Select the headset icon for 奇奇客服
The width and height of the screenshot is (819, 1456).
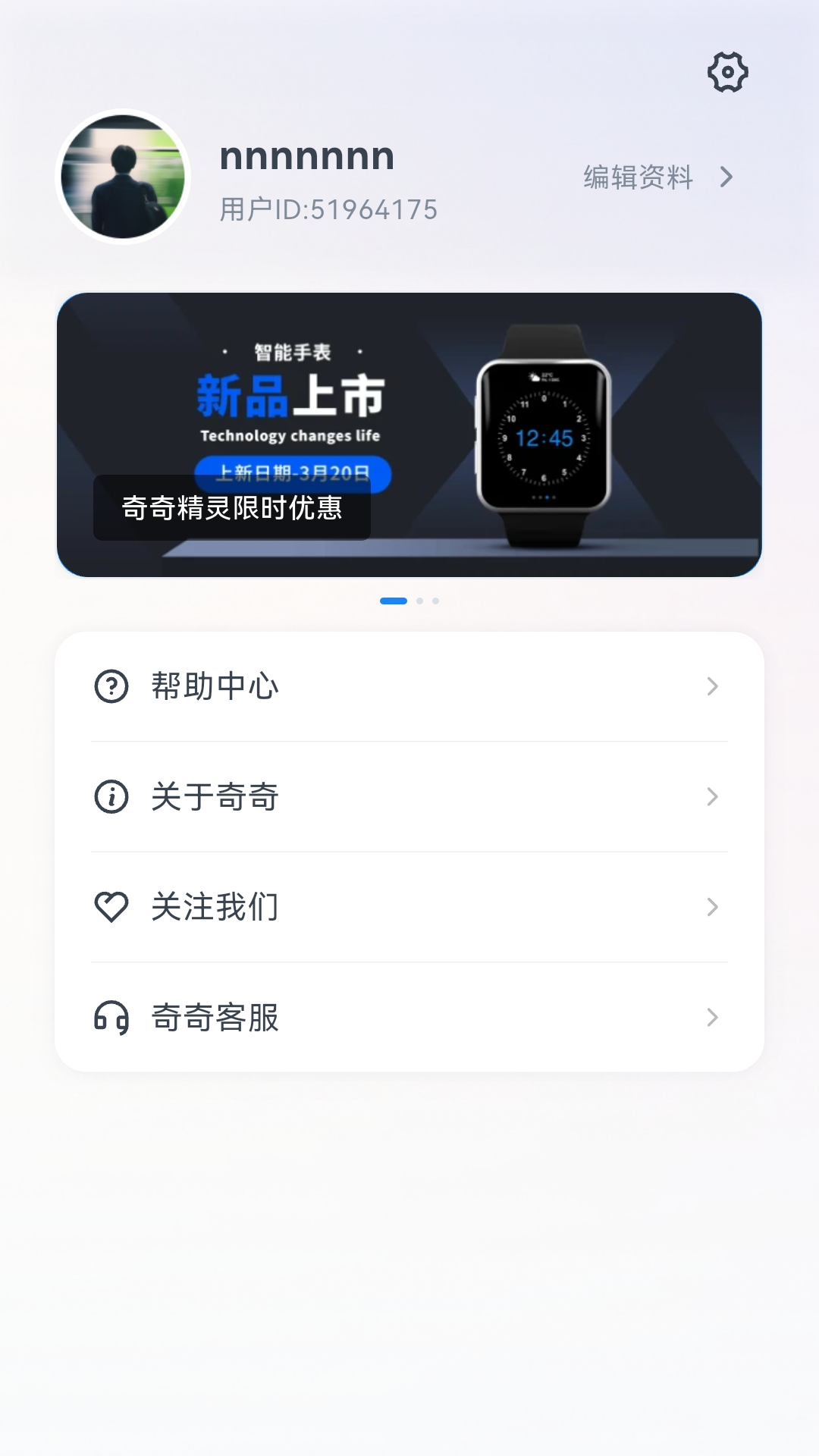click(111, 1018)
